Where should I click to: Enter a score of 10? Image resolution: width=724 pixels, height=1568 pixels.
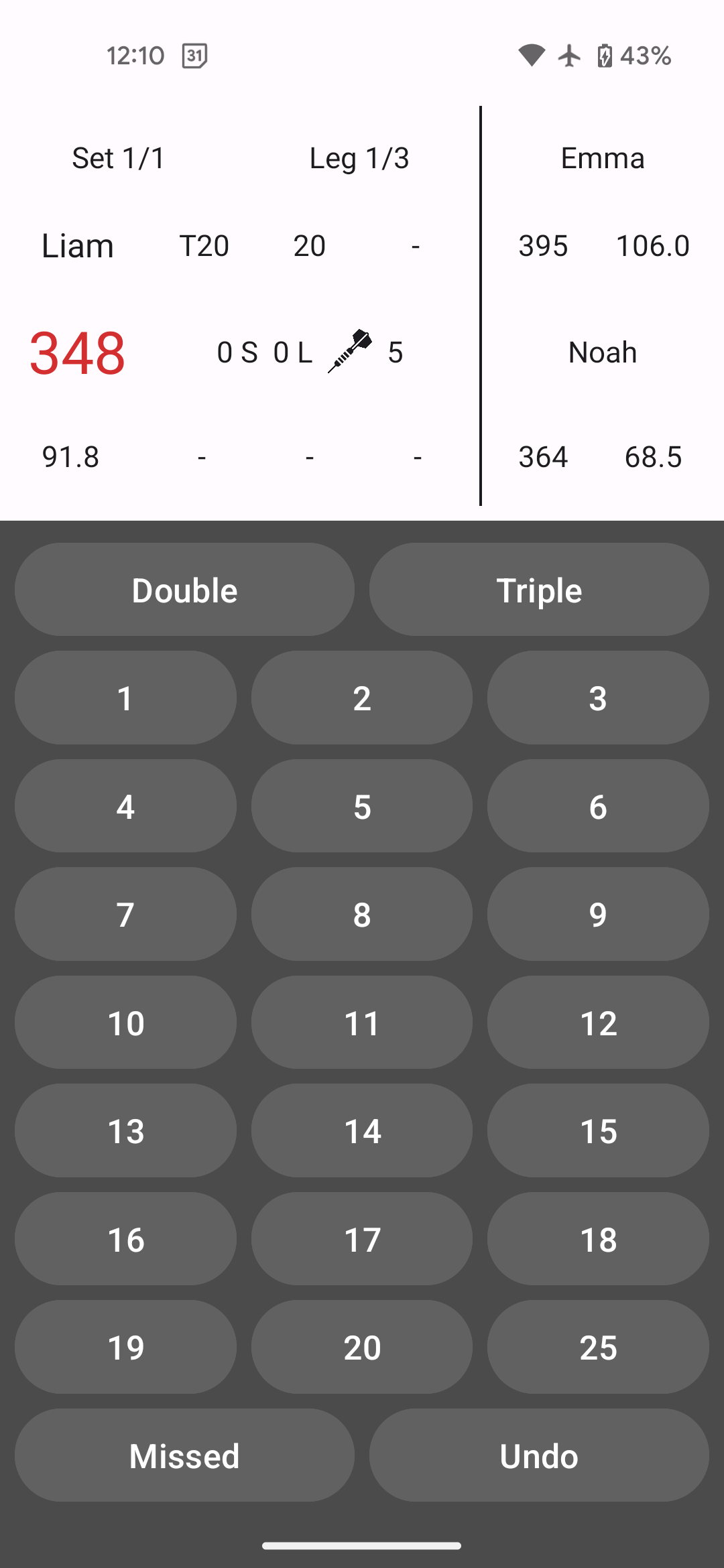pos(125,1023)
